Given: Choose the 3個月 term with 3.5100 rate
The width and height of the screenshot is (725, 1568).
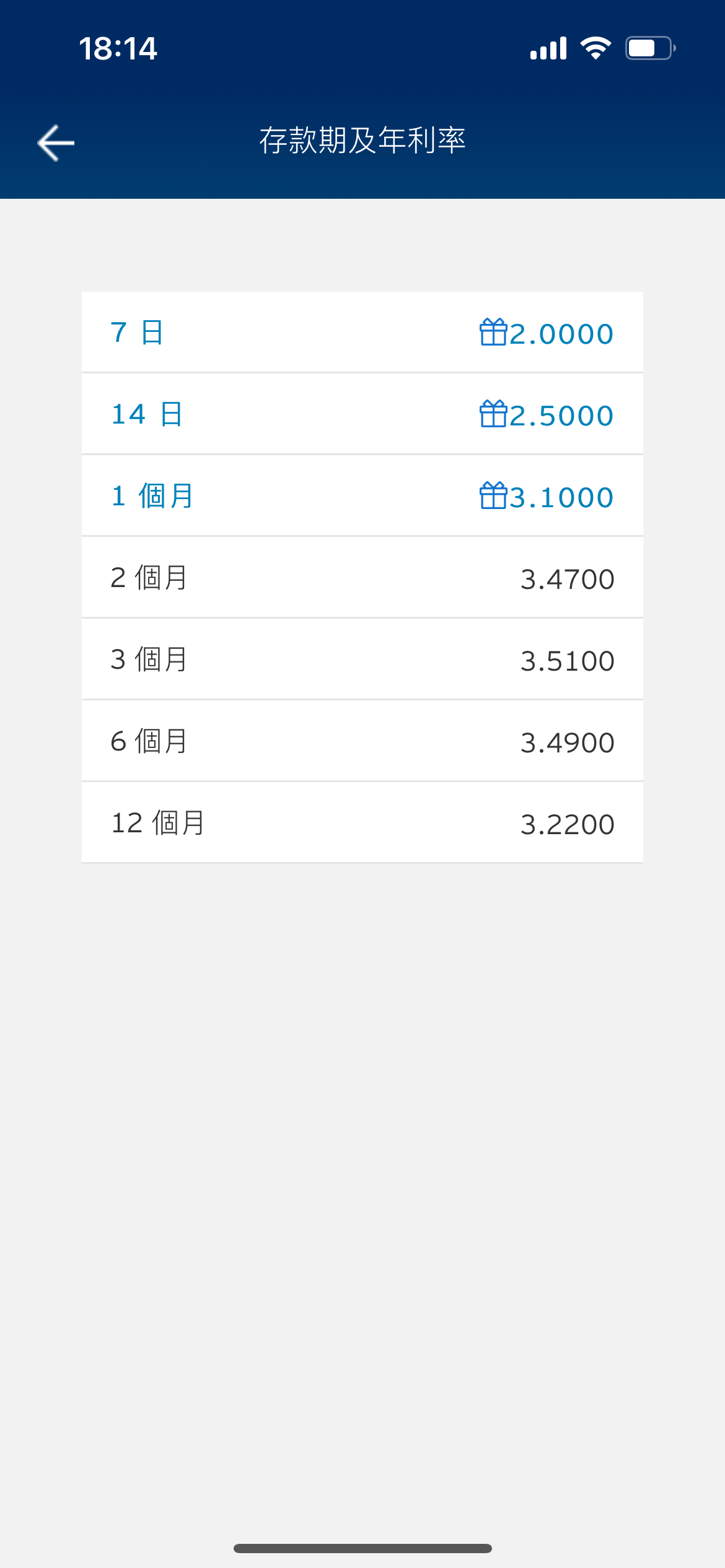Looking at the screenshot, I should pyautogui.click(x=362, y=659).
